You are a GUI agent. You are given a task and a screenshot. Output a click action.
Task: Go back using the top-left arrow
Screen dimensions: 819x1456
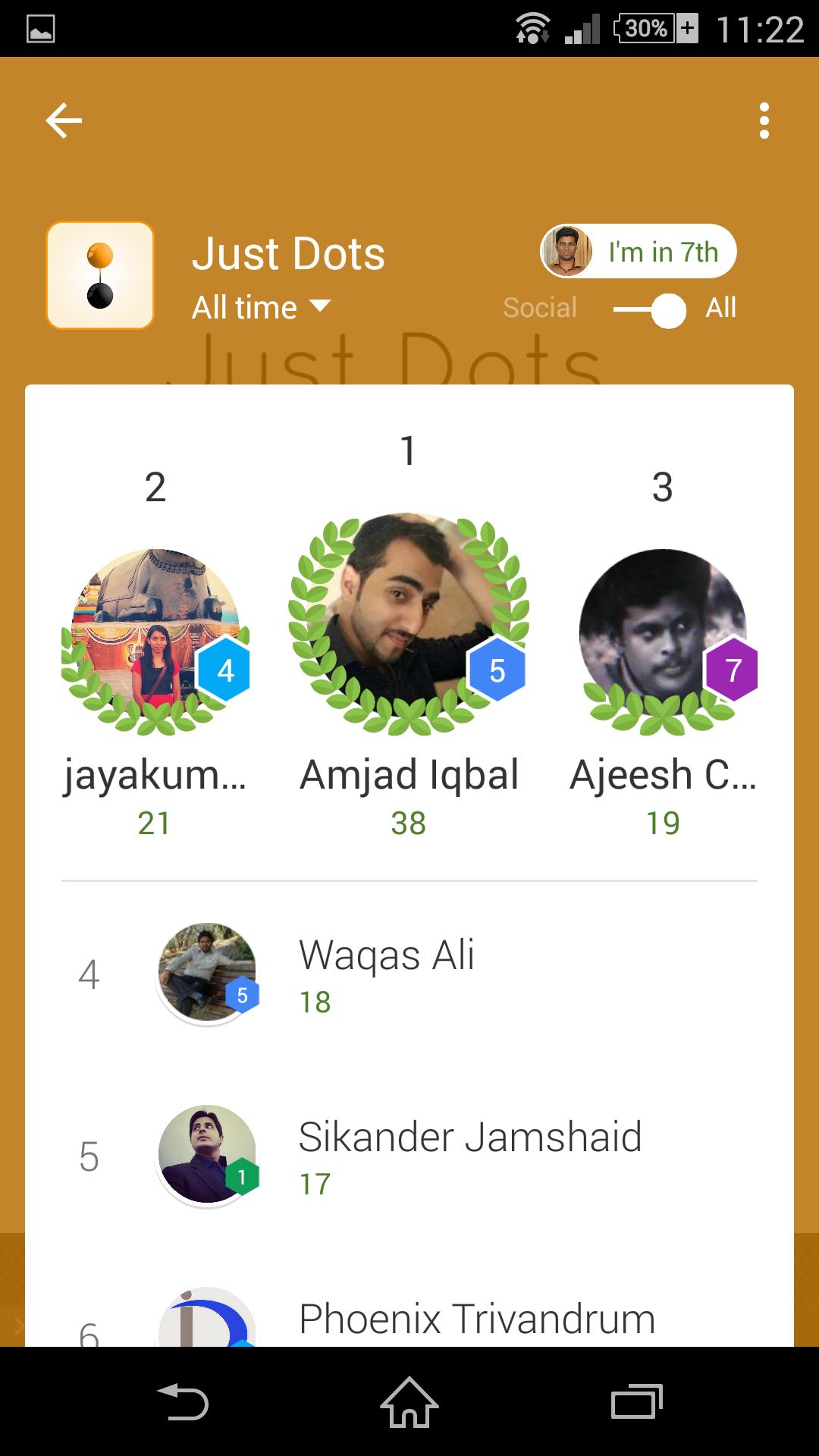tap(64, 121)
